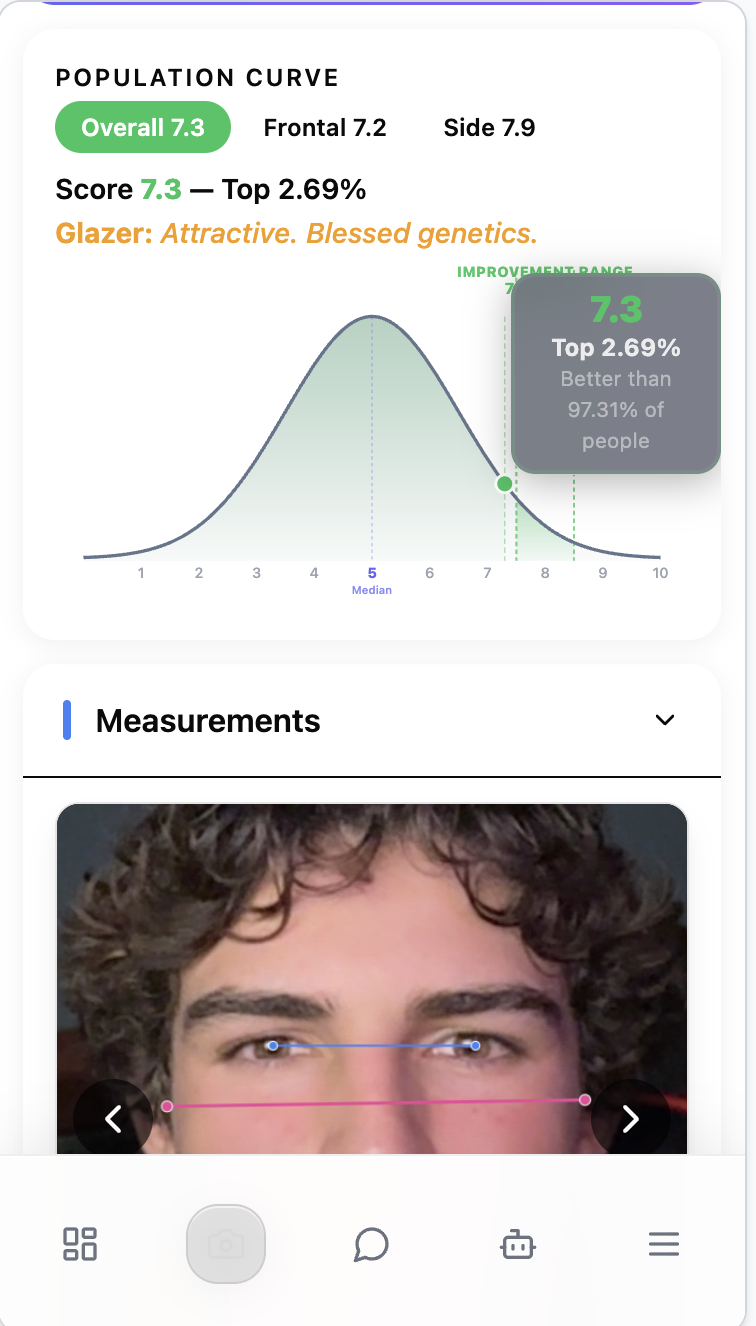Go to the next measurement image
The width and height of the screenshot is (756, 1326).
pyautogui.click(x=630, y=1118)
